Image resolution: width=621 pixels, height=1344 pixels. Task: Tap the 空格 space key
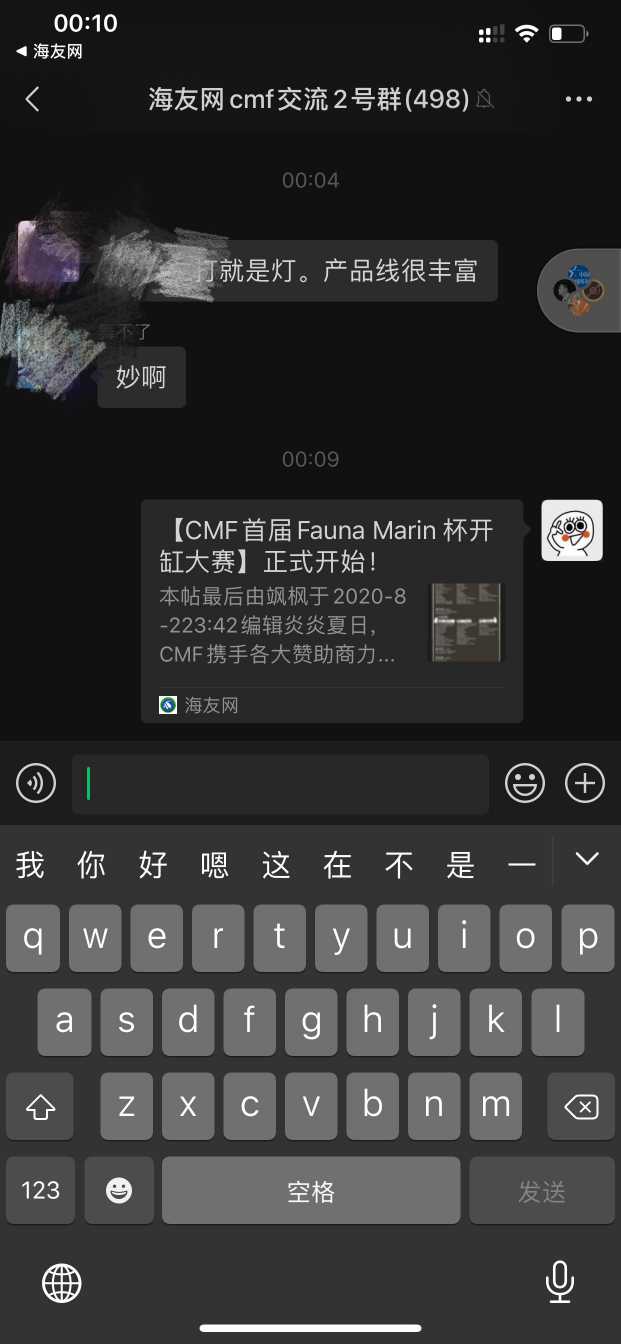[311, 1190]
